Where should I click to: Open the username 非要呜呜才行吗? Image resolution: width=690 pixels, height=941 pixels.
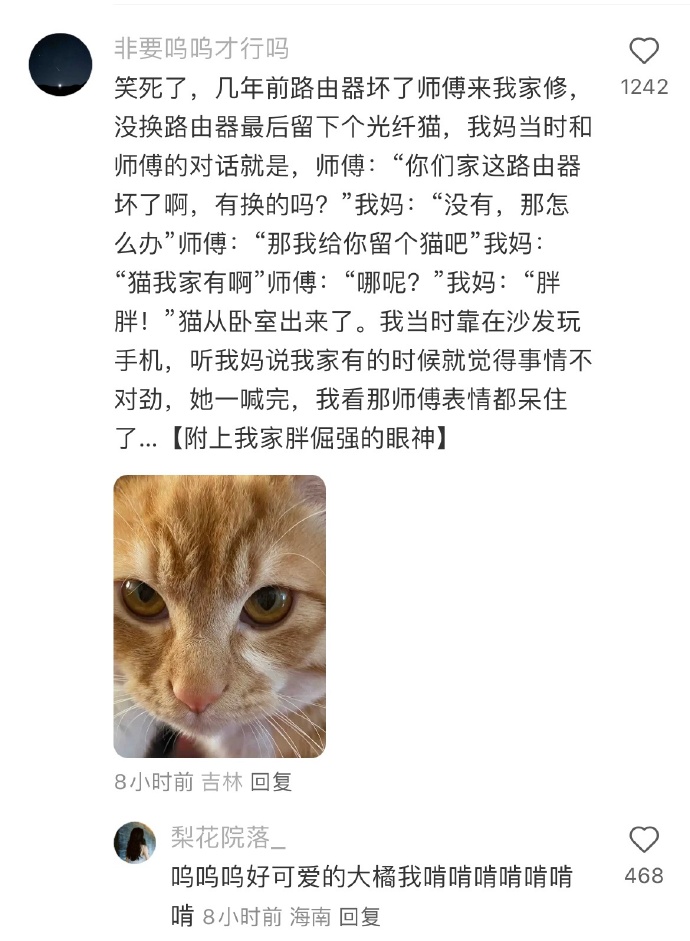click(202, 47)
